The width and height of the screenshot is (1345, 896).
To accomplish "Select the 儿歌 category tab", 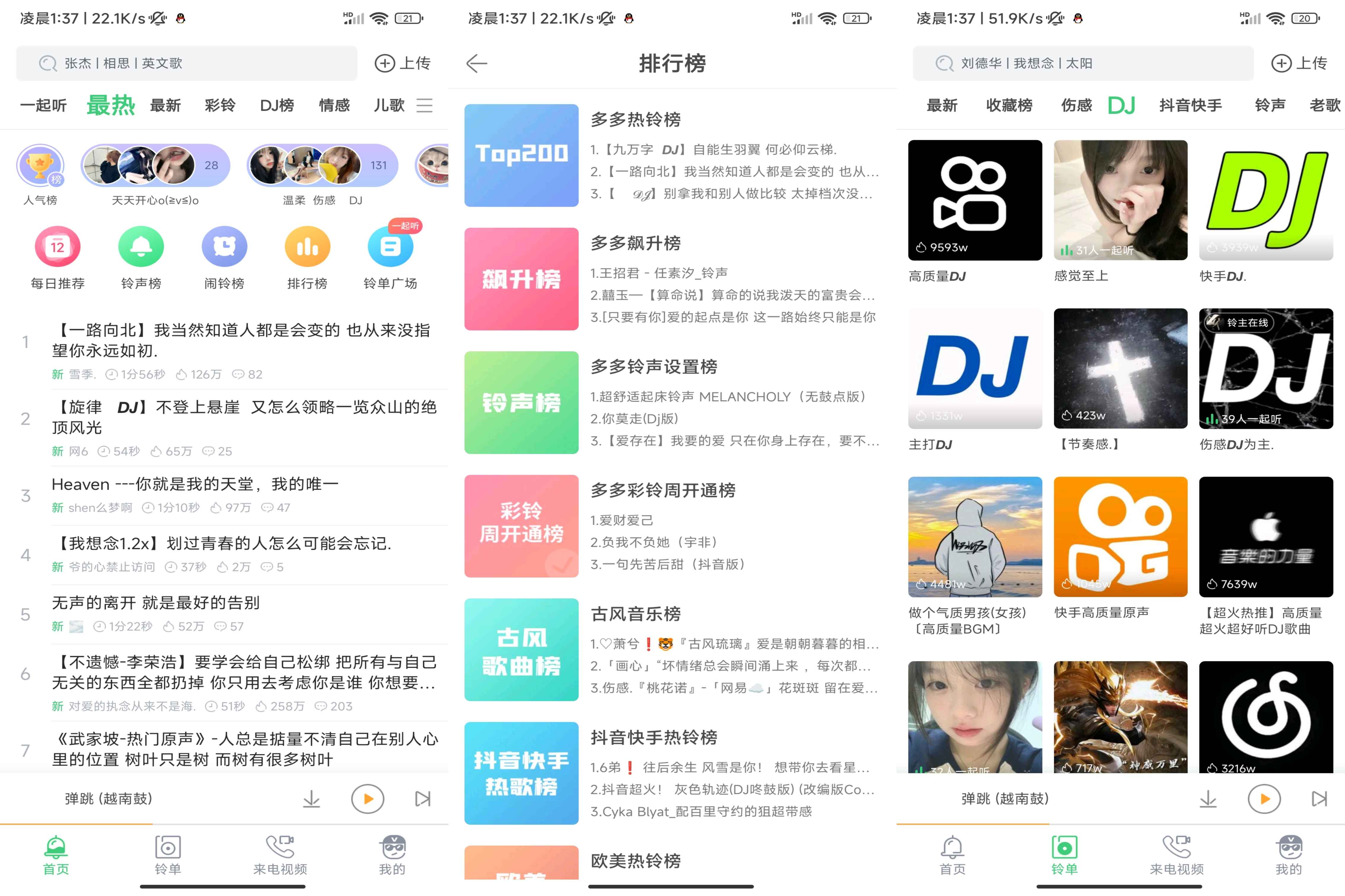I will [389, 105].
